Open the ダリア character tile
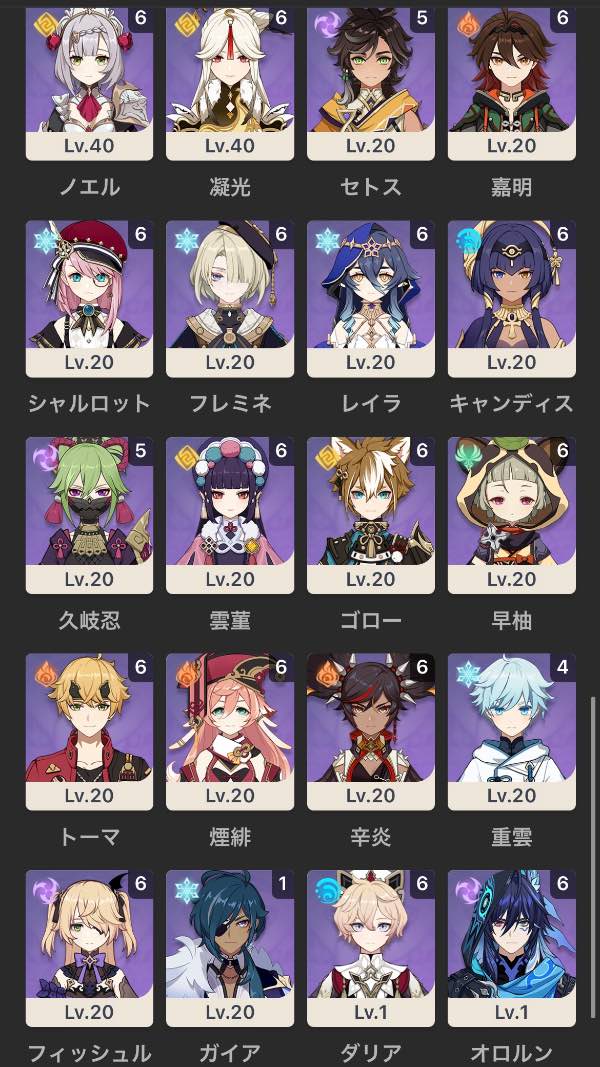This screenshot has height=1067, width=600. (x=371, y=948)
